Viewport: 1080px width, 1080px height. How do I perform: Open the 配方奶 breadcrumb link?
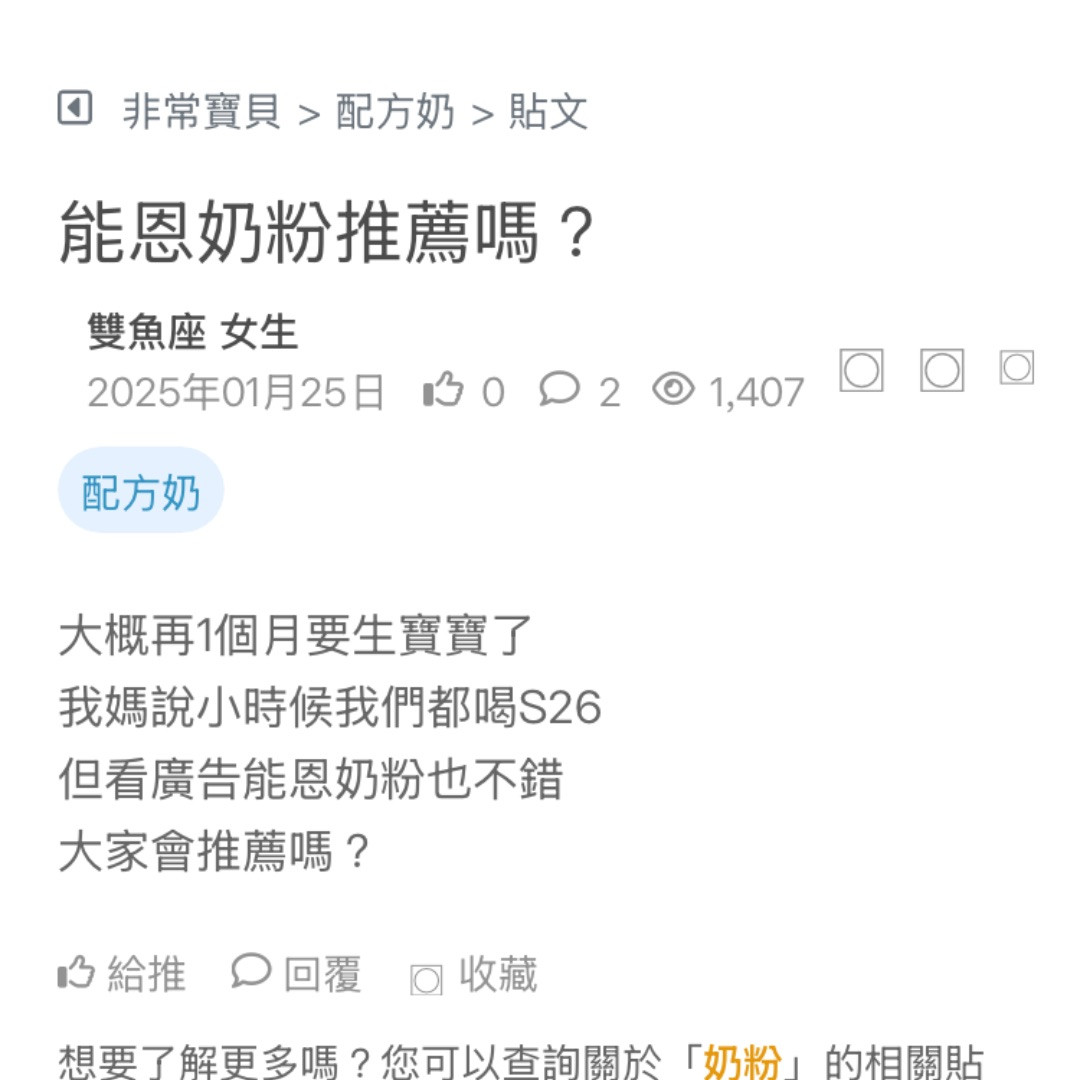click(x=395, y=111)
